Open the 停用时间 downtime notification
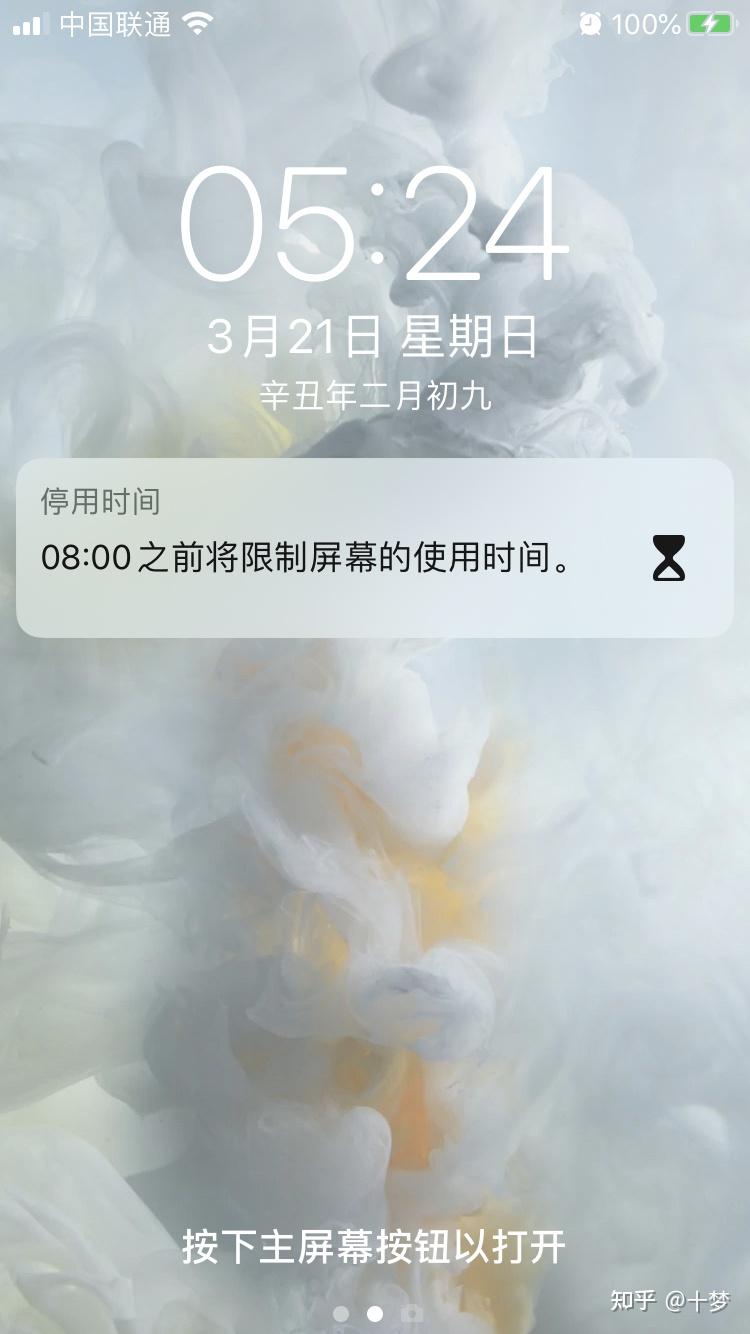This screenshot has height=1334, width=750. click(x=374, y=548)
